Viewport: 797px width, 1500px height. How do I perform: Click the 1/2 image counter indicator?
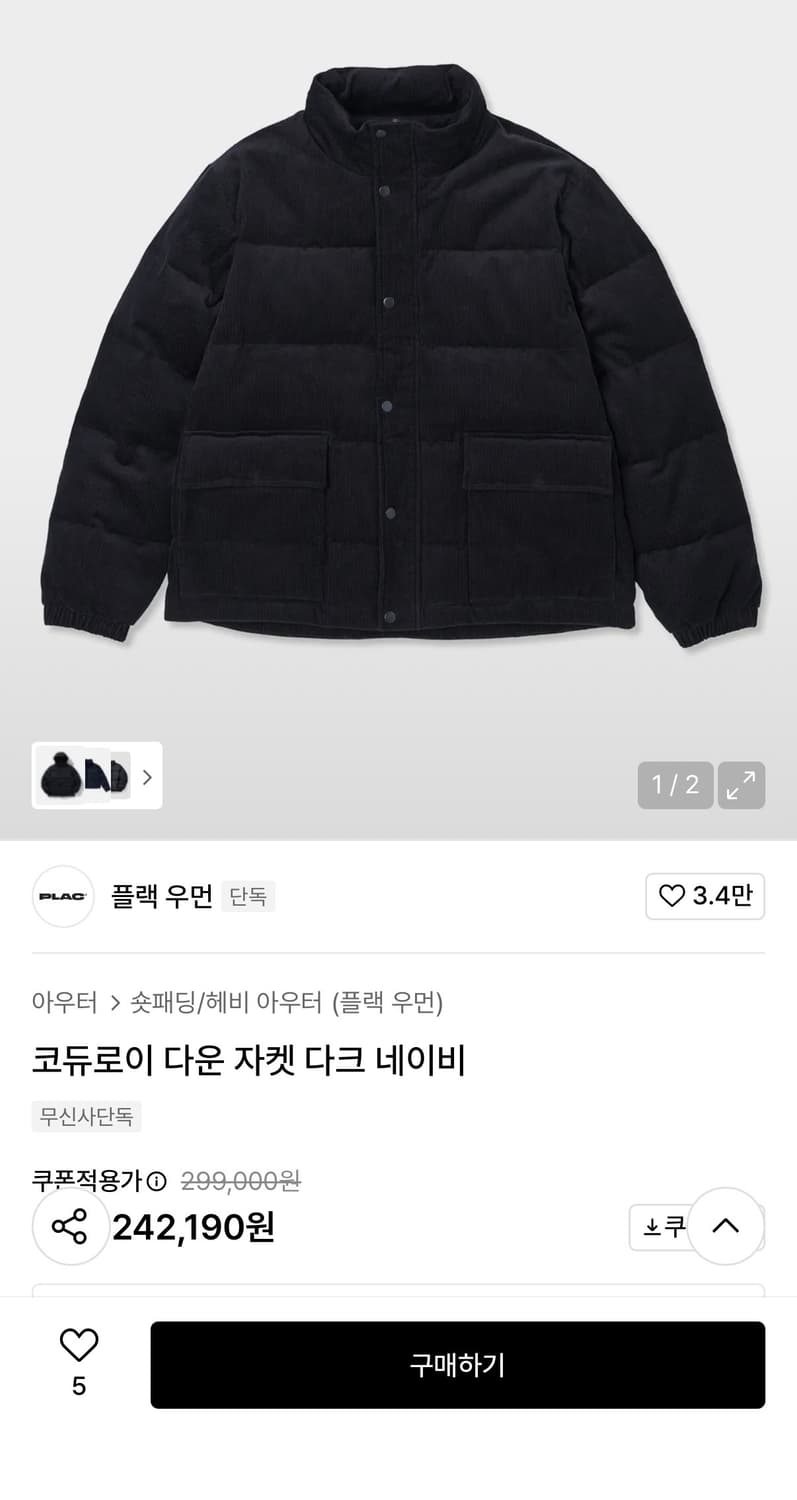coord(675,786)
